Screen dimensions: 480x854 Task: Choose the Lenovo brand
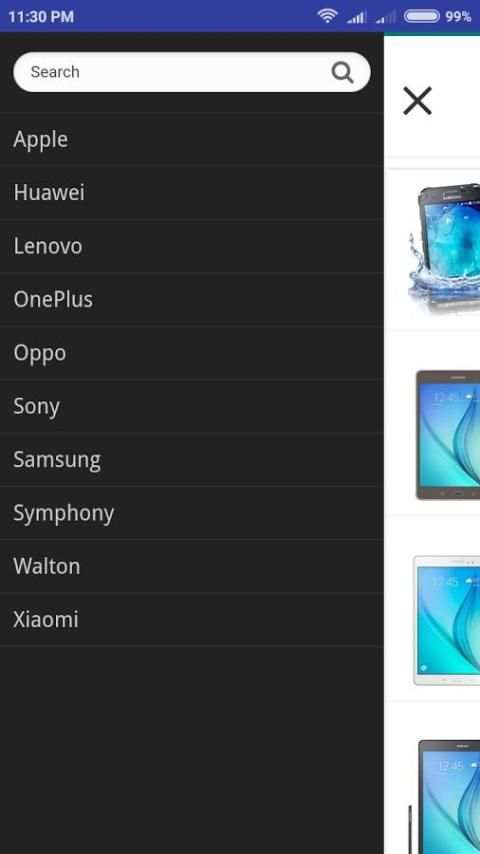tap(191, 246)
